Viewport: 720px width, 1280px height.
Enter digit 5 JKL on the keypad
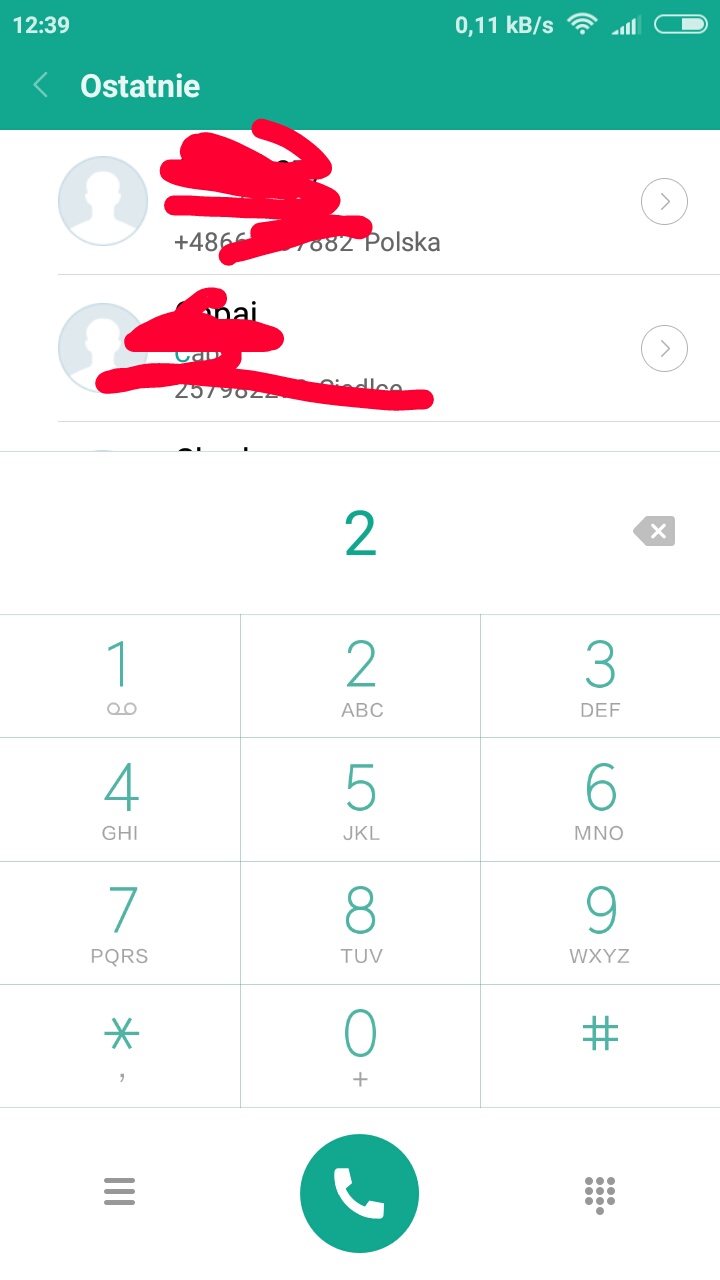[360, 799]
